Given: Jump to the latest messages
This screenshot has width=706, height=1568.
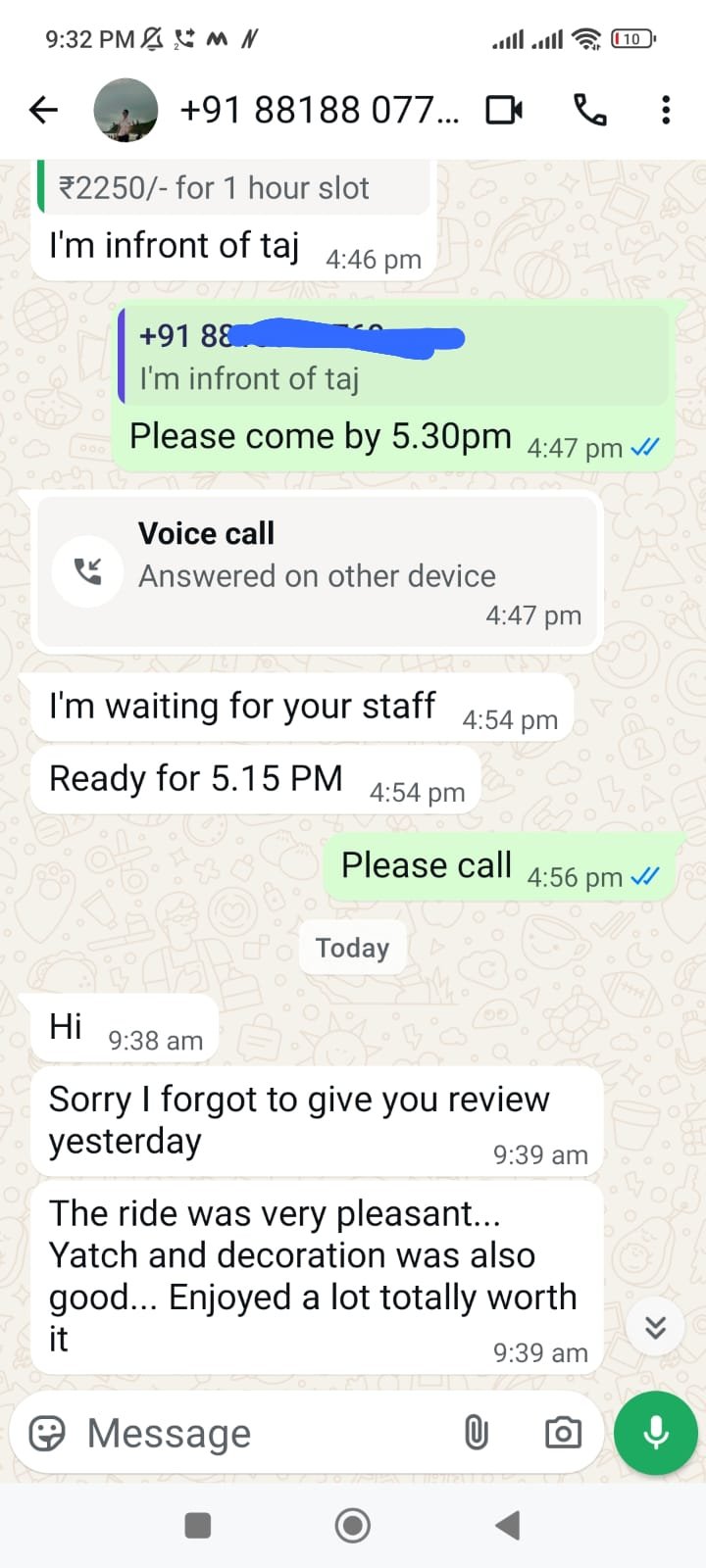Looking at the screenshot, I should pos(655,1327).
